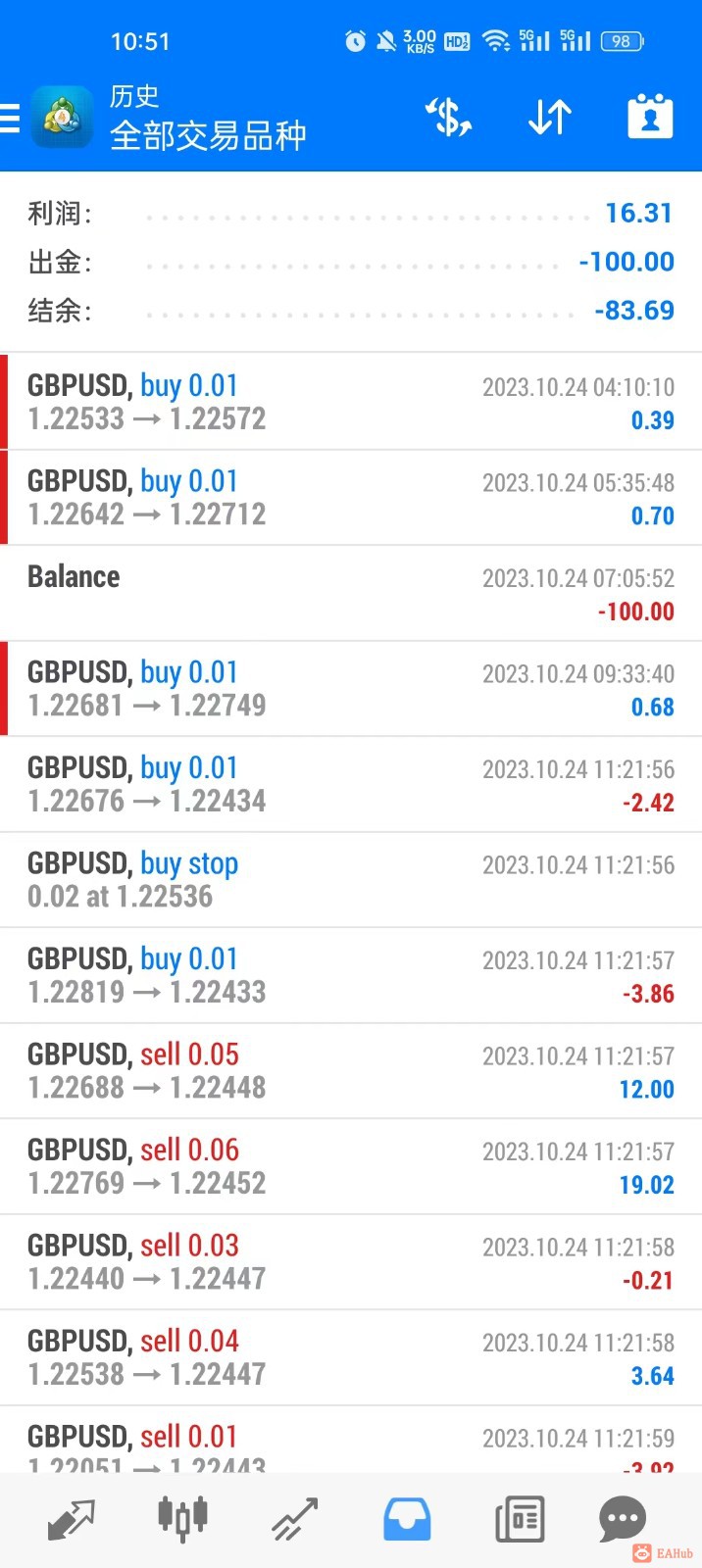Open the Balance -100.00 withdrawal entry
This screenshot has width=702, height=1568.
pyautogui.click(x=351, y=593)
